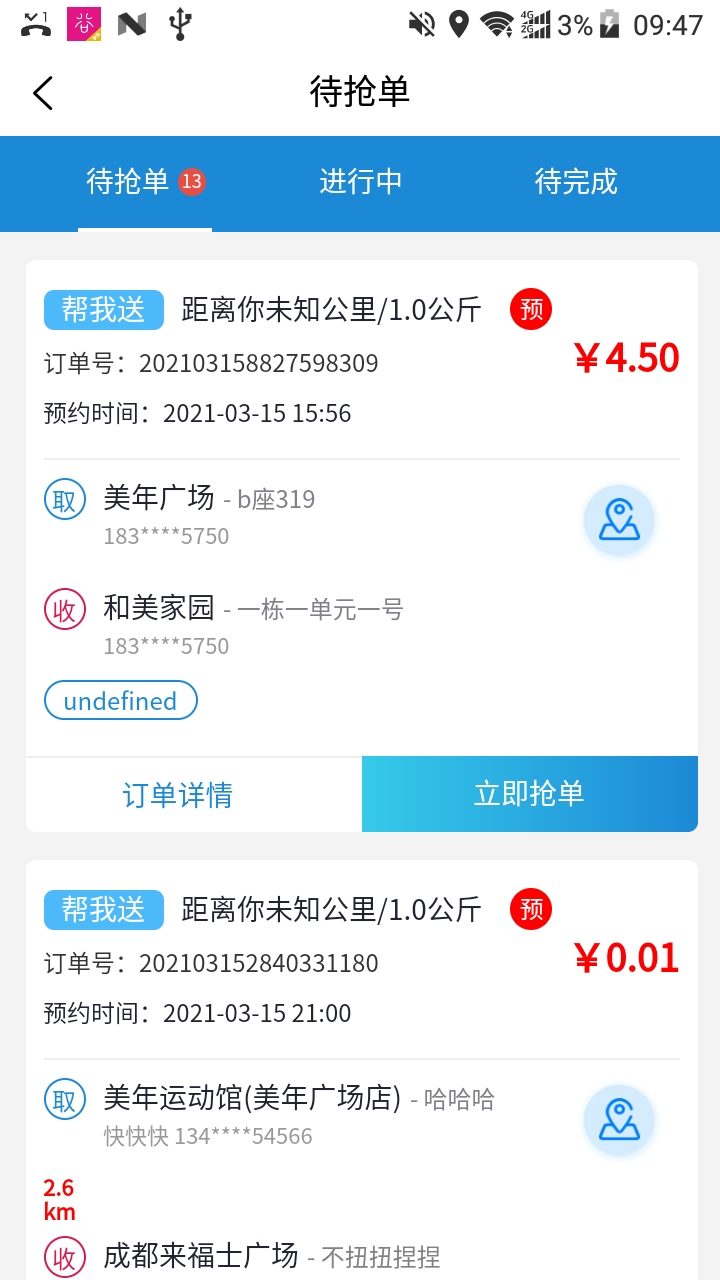Image resolution: width=720 pixels, height=1280 pixels.
Task: Tap 立即抢单 to grab the ¥4.50 order
Action: point(529,794)
